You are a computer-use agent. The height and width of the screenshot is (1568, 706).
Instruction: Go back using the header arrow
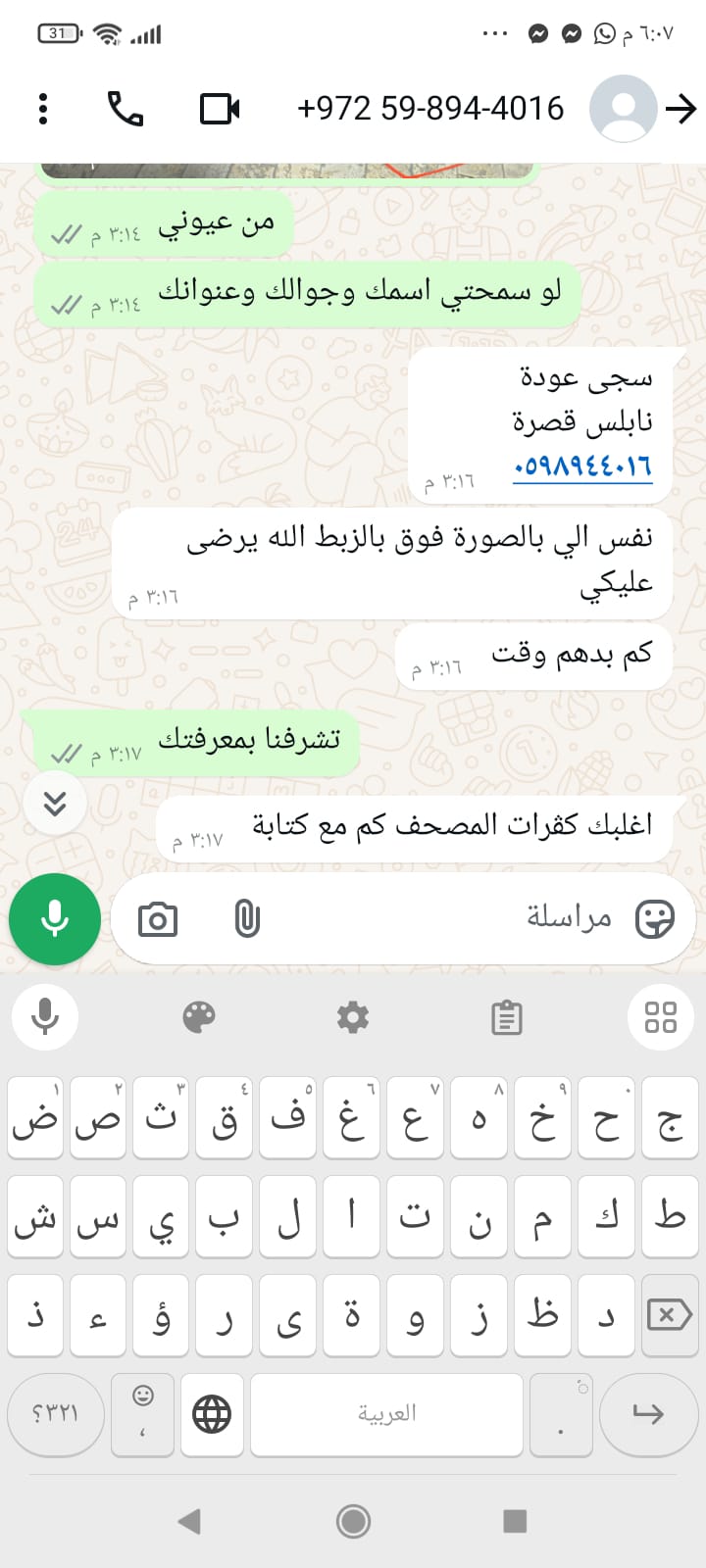681,109
